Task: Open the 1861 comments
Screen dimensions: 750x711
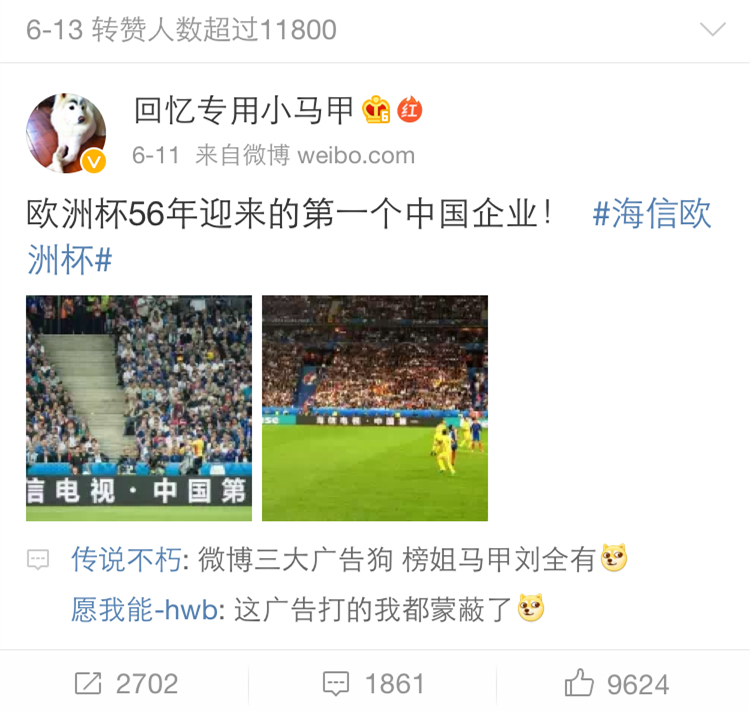Action: point(374,684)
